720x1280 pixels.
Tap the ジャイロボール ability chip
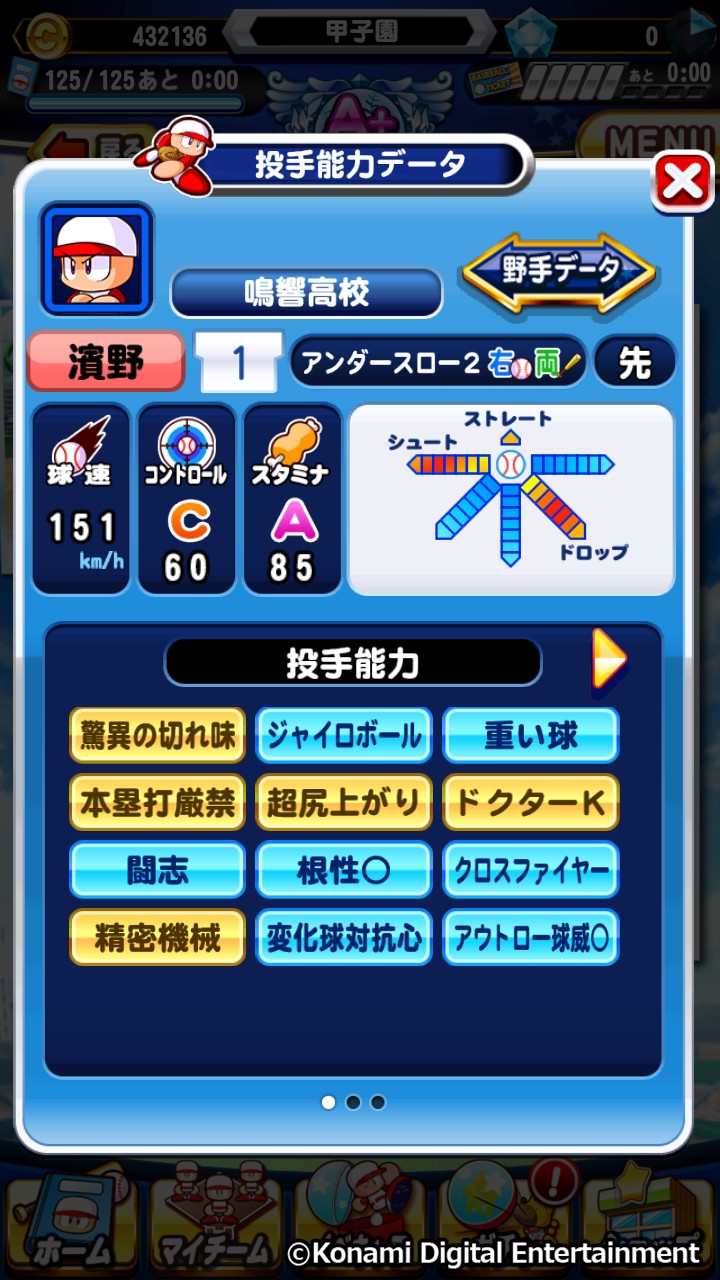pos(344,736)
